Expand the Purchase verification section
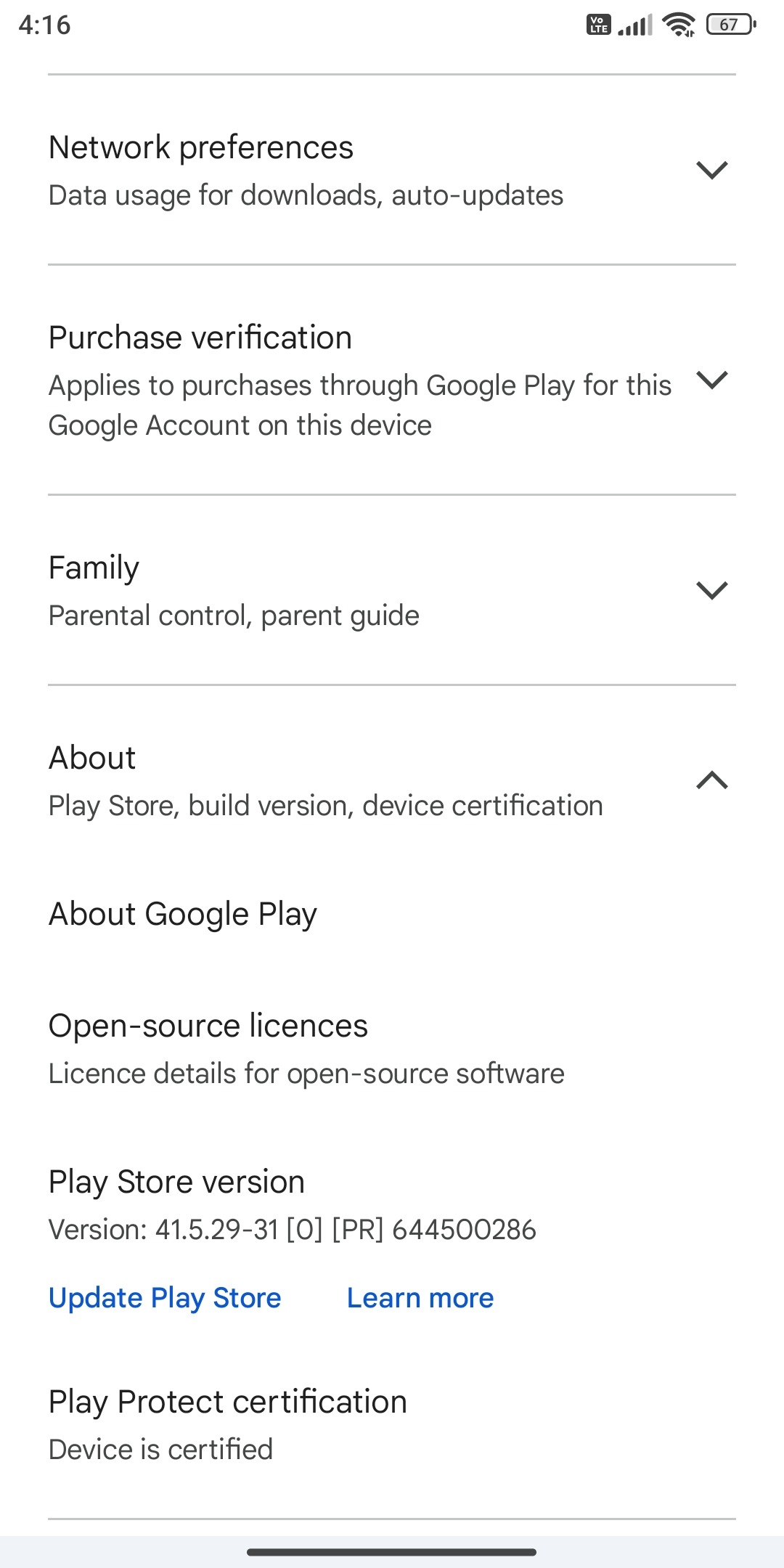The height and width of the screenshot is (1568, 784). (392, 380)
